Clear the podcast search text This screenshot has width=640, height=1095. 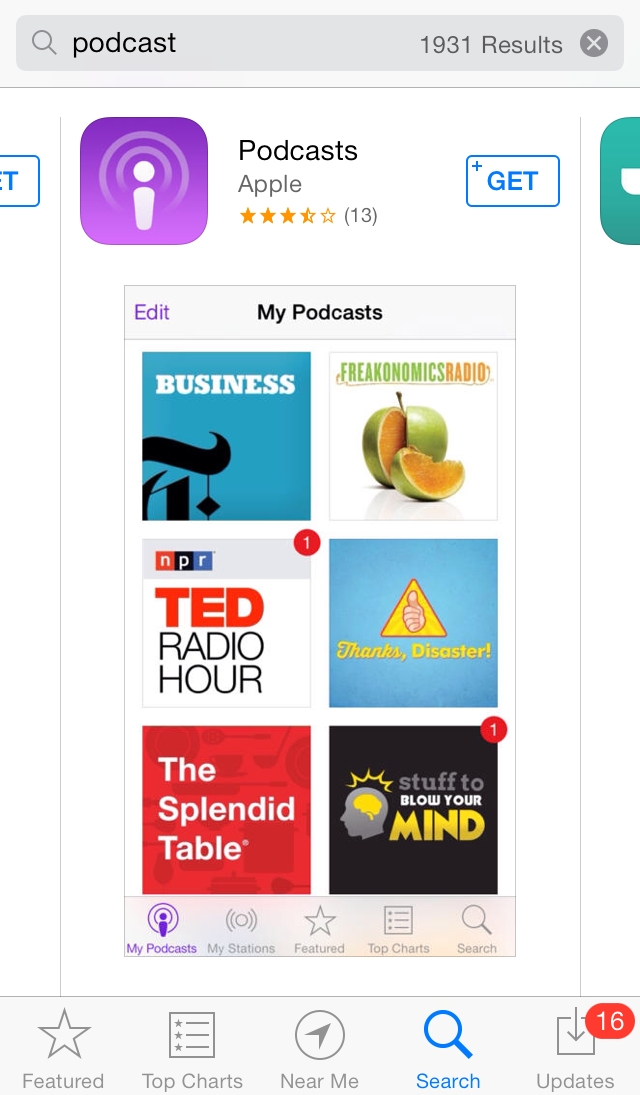(593, 43)
